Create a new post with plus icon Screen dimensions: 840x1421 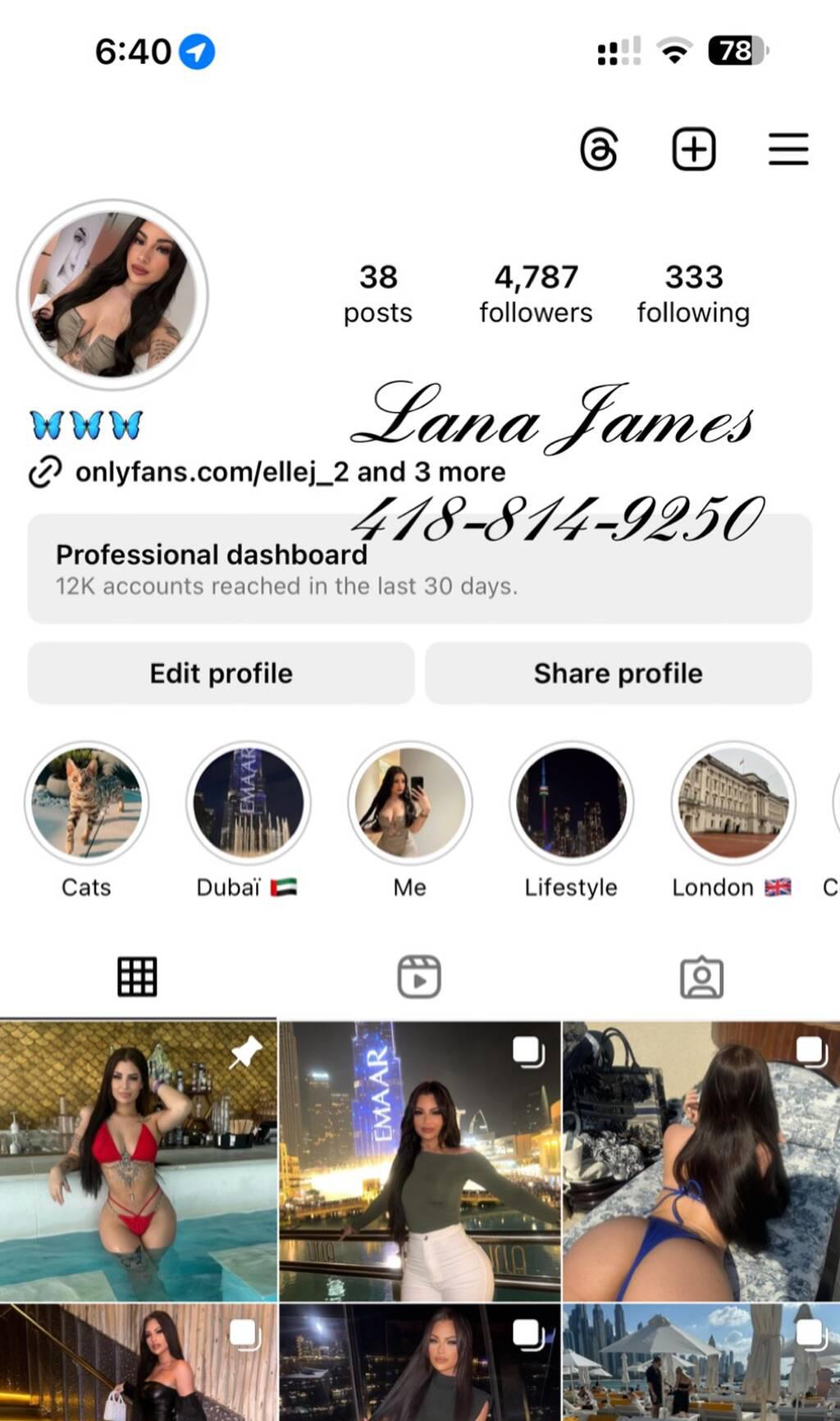coord(694,149)
